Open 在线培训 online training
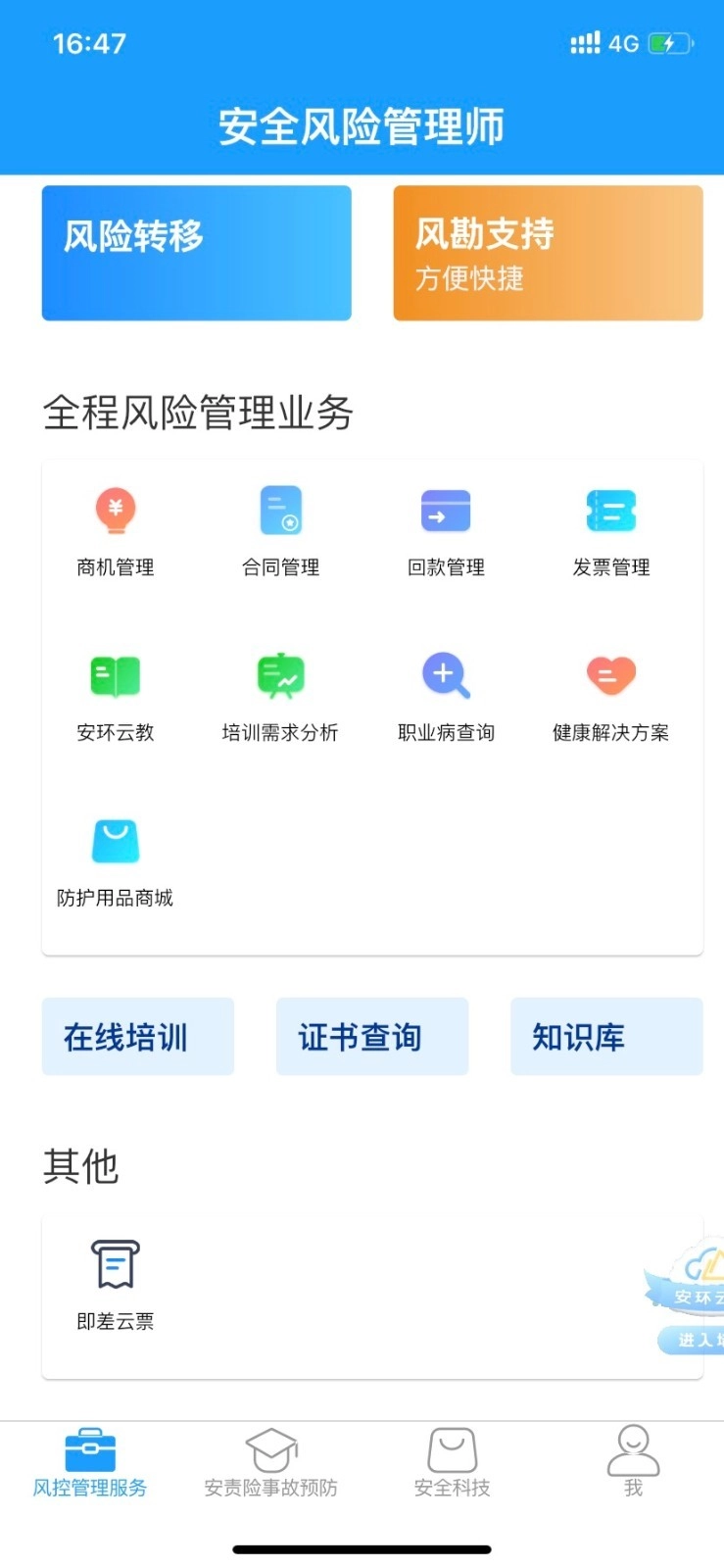 [x=137, y=1037]
